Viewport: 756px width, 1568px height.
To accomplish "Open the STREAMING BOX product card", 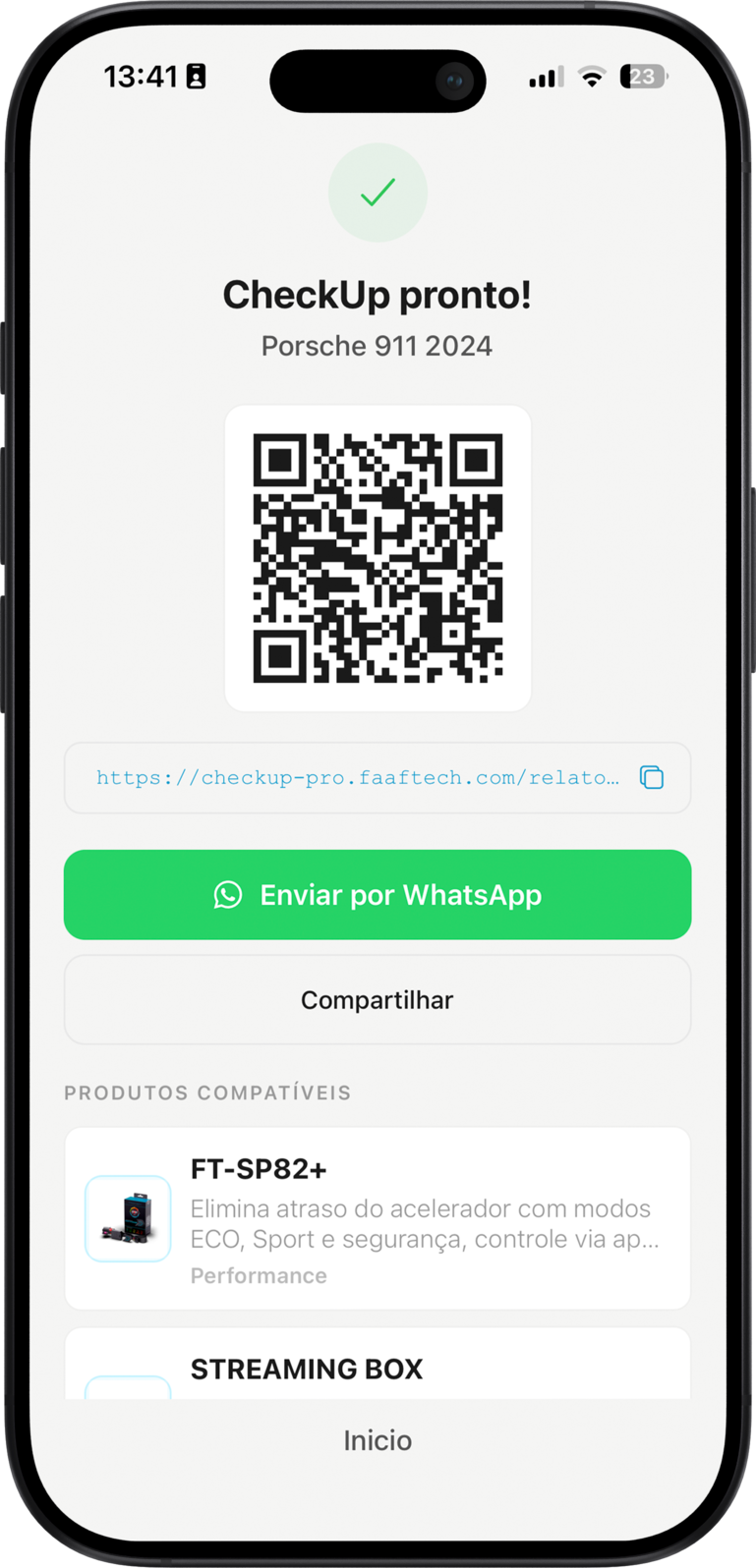I will click(x=378, y=1368).
